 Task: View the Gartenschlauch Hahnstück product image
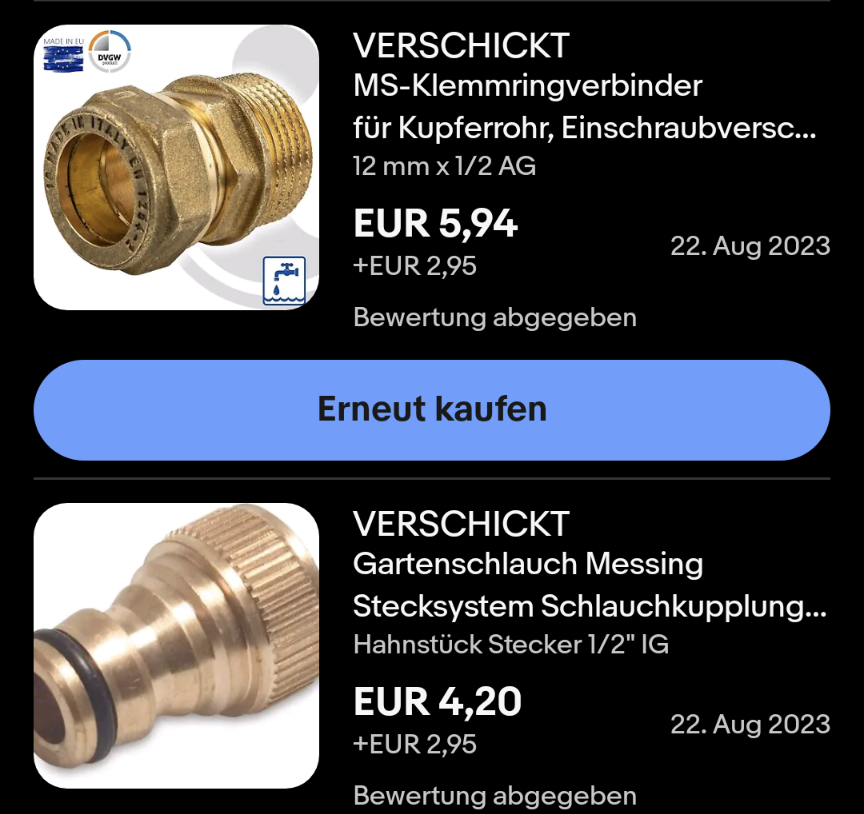pyautogui.click(x=176, y=645)
